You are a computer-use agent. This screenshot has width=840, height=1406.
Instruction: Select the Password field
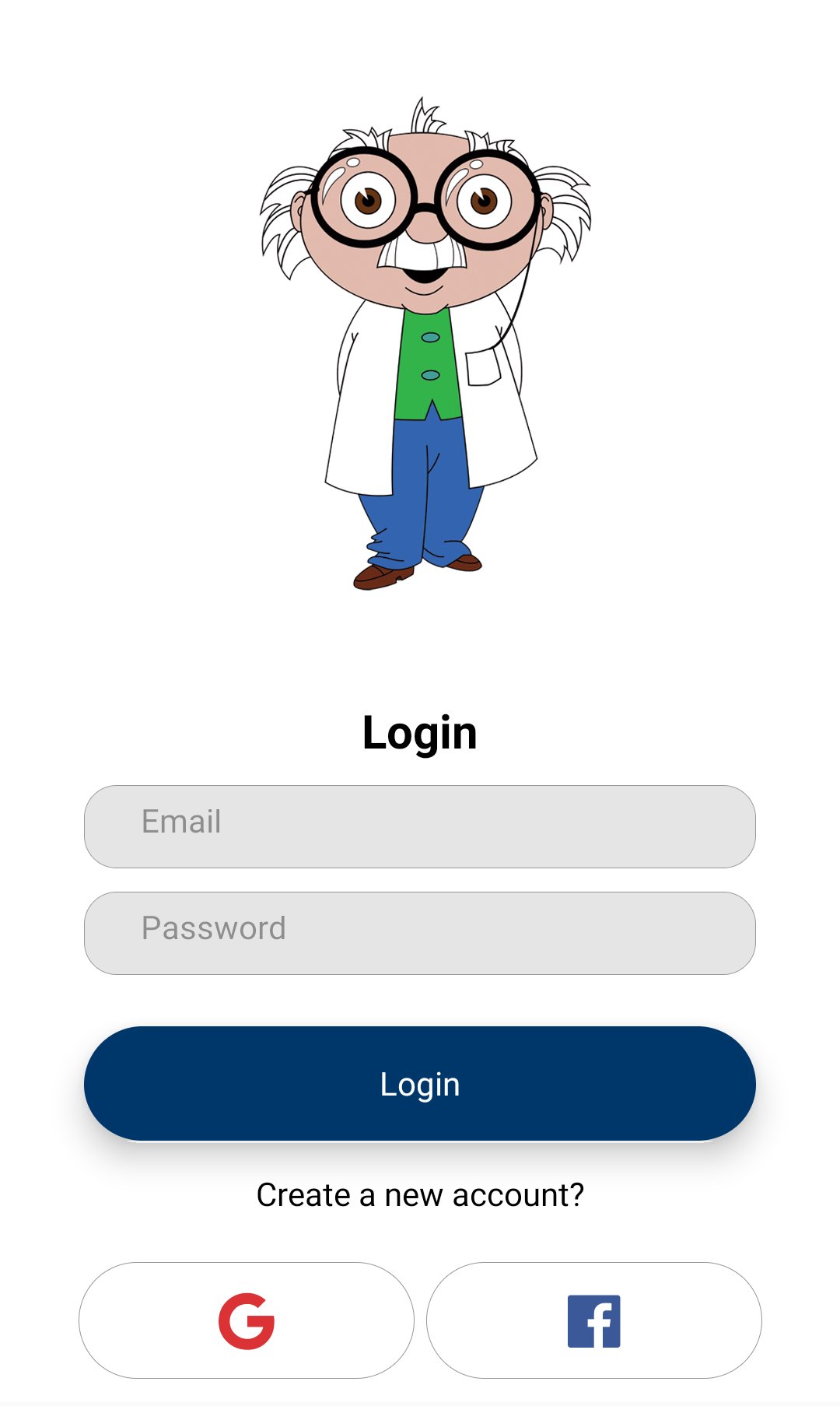(420, 933)
